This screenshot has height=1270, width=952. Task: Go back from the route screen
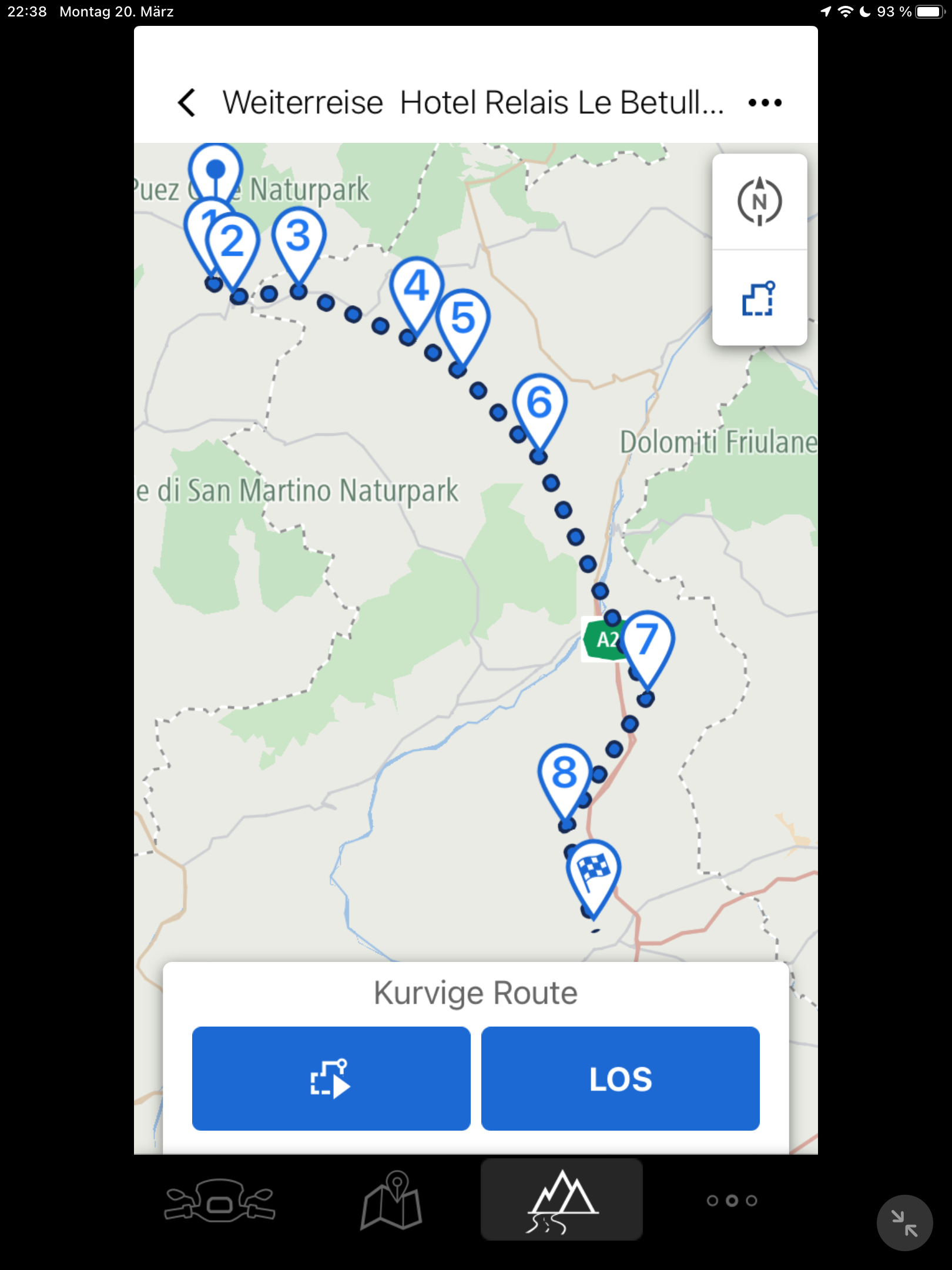pos(187,103)
